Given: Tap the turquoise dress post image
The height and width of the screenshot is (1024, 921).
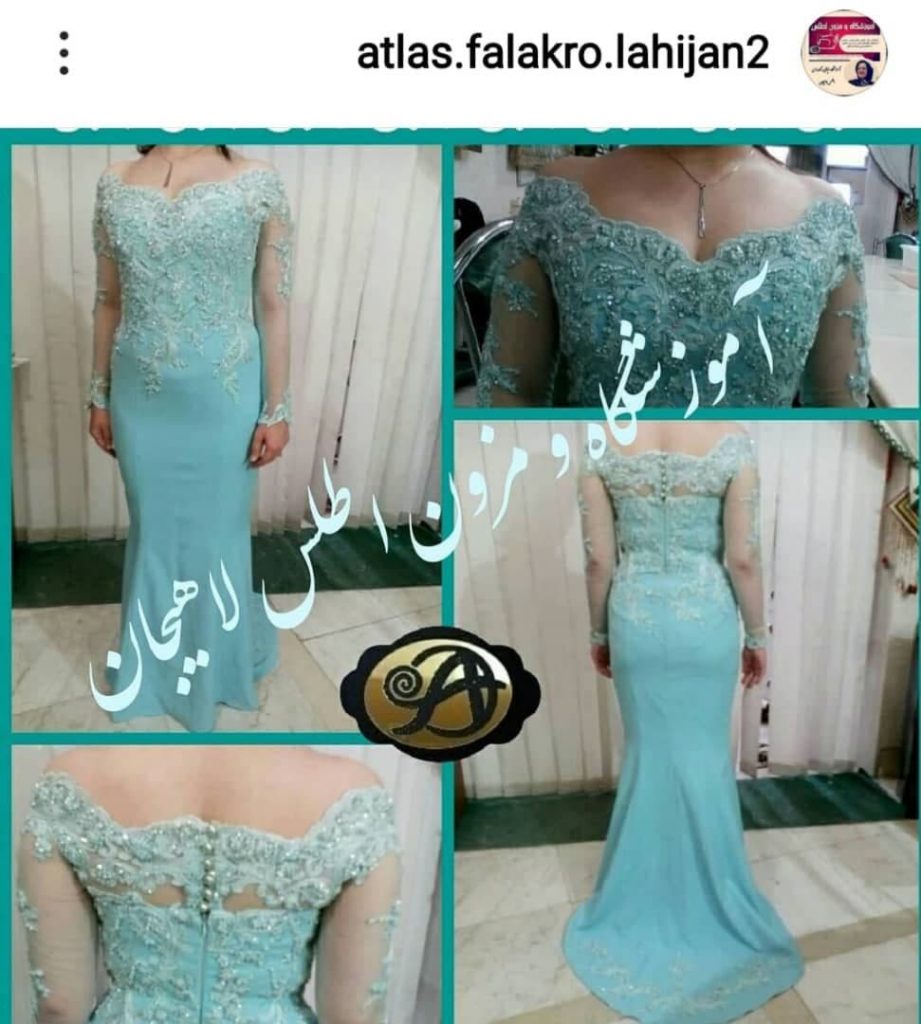Looking at the screenshot, I should click(x=460, y=580).
